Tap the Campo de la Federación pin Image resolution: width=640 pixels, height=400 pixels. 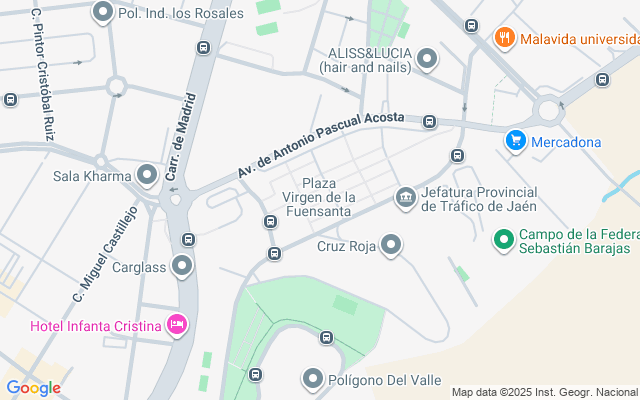503,240
